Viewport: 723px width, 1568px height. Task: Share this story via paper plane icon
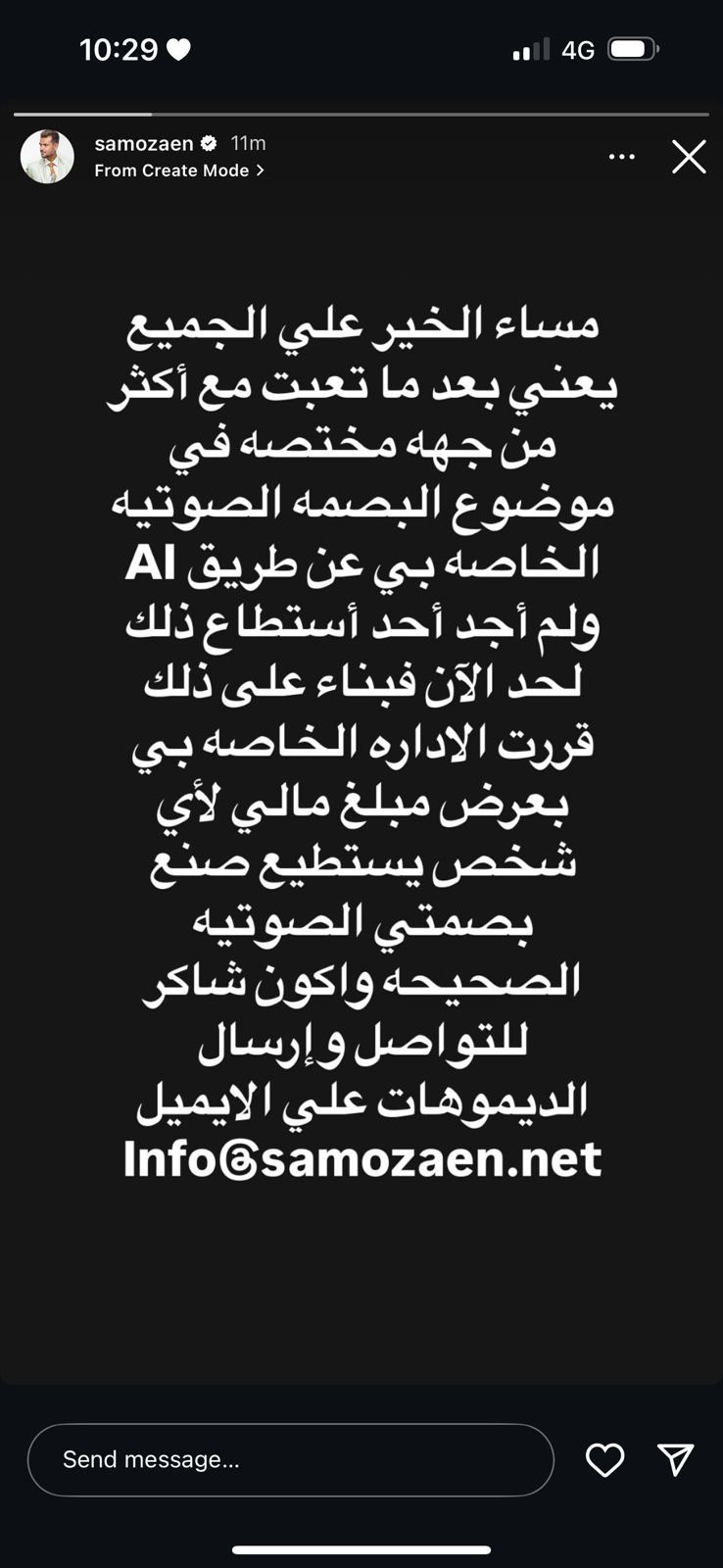676,1459
